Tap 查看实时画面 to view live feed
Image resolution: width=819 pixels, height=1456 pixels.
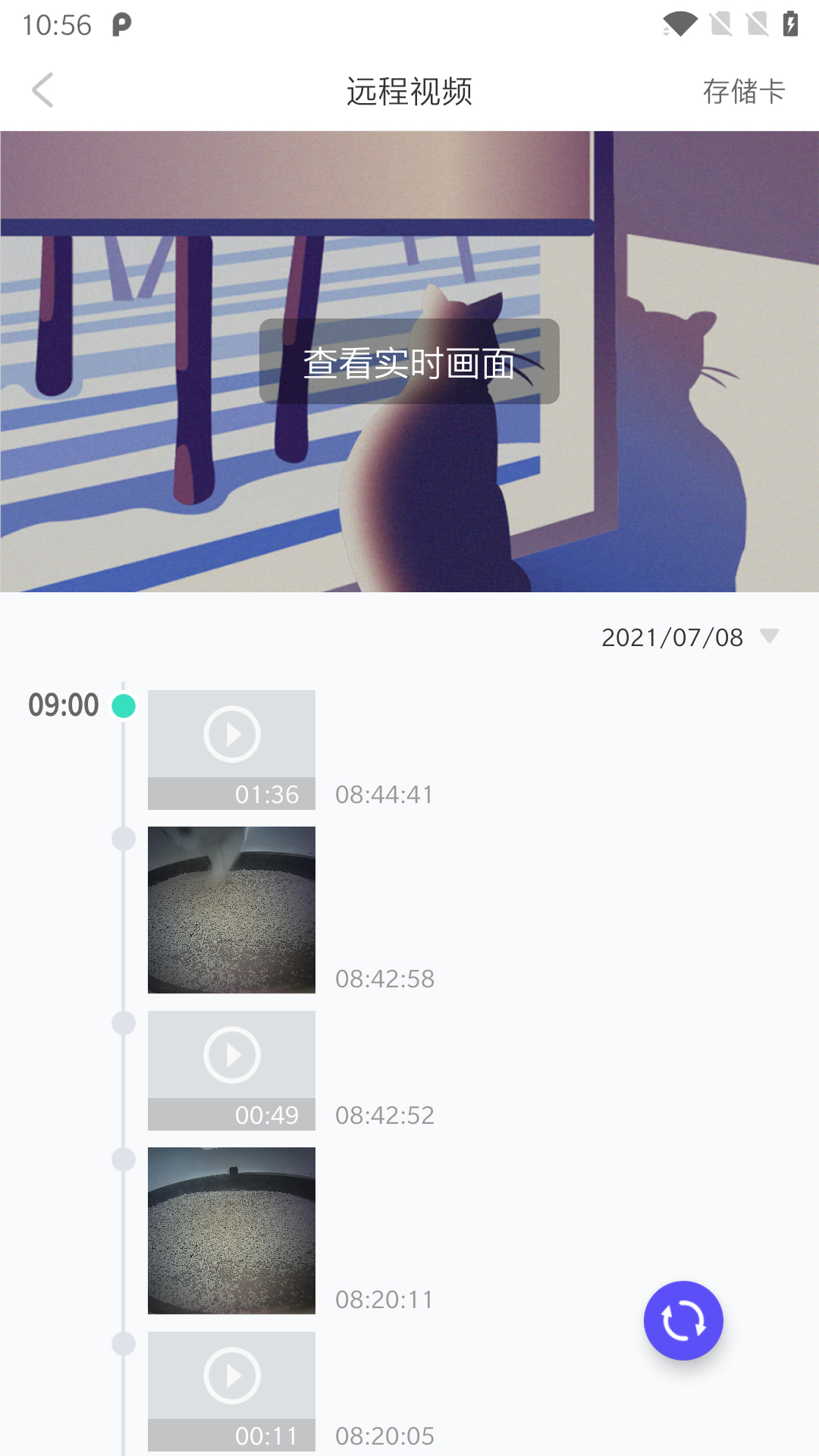pos(409,362)
